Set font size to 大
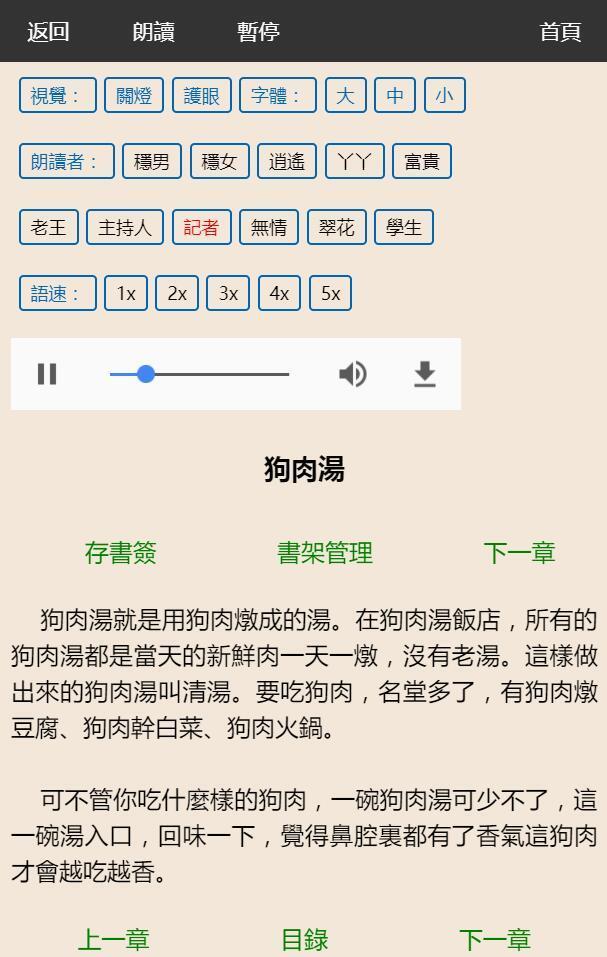 tap(345, 96)
